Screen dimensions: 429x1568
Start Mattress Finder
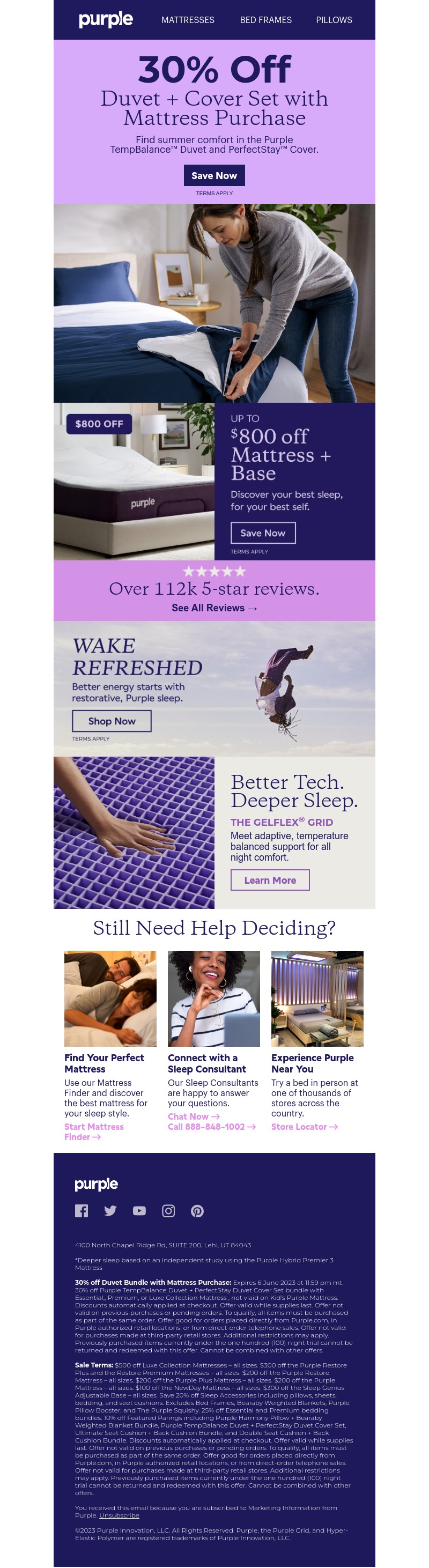[x=94, y=1131]
